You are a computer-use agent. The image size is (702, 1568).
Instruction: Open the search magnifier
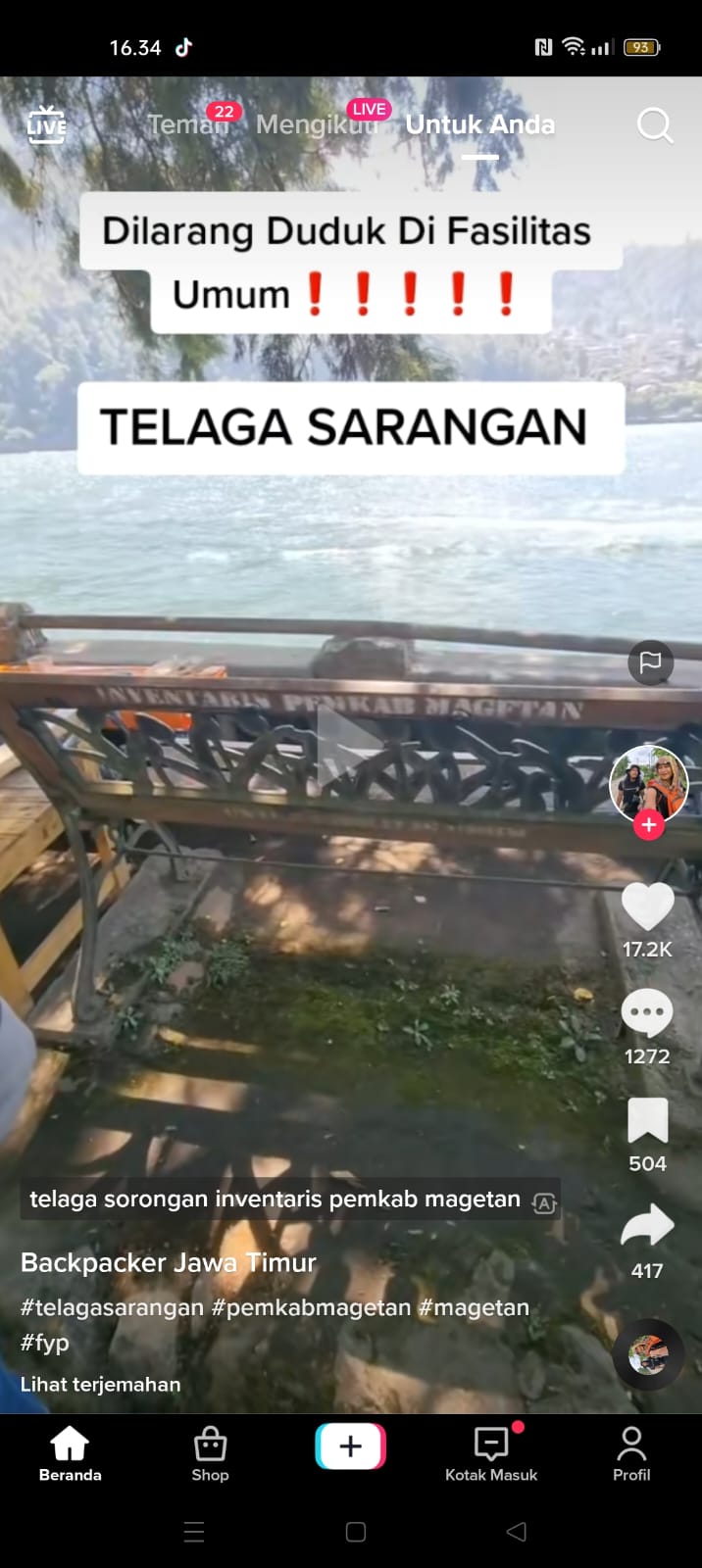[x=654, y=124]
